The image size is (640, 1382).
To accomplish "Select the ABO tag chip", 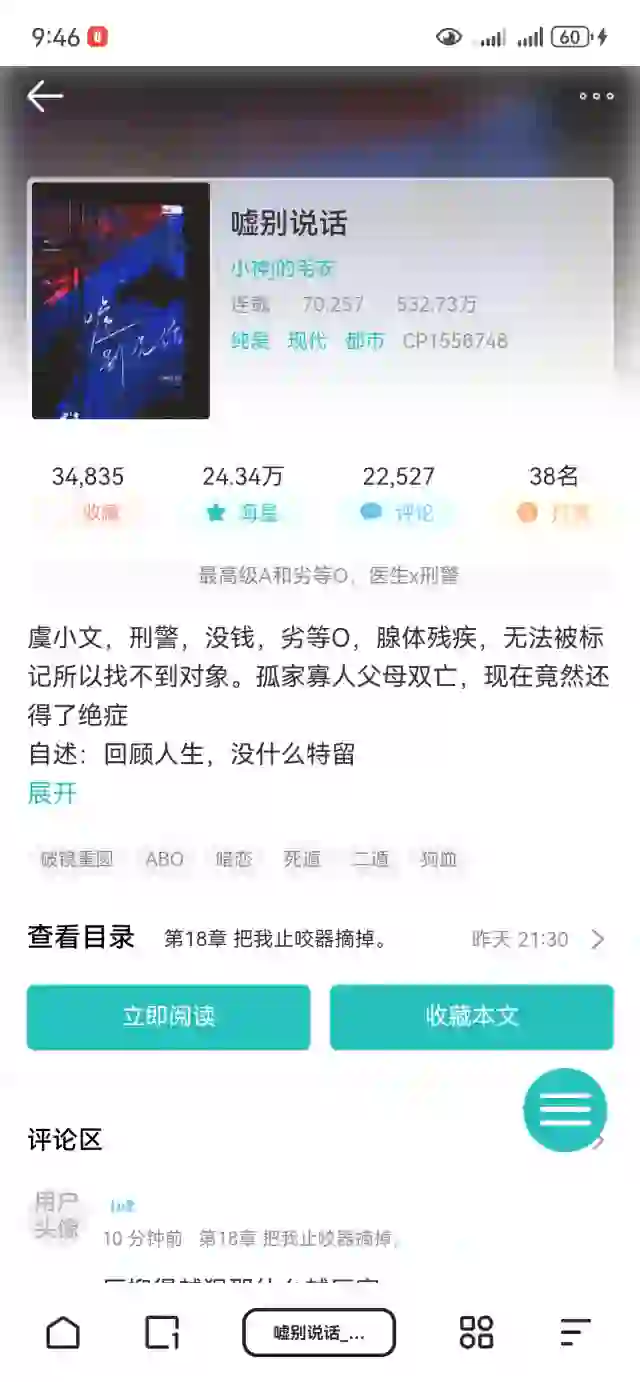I will (x=164, y=859).
